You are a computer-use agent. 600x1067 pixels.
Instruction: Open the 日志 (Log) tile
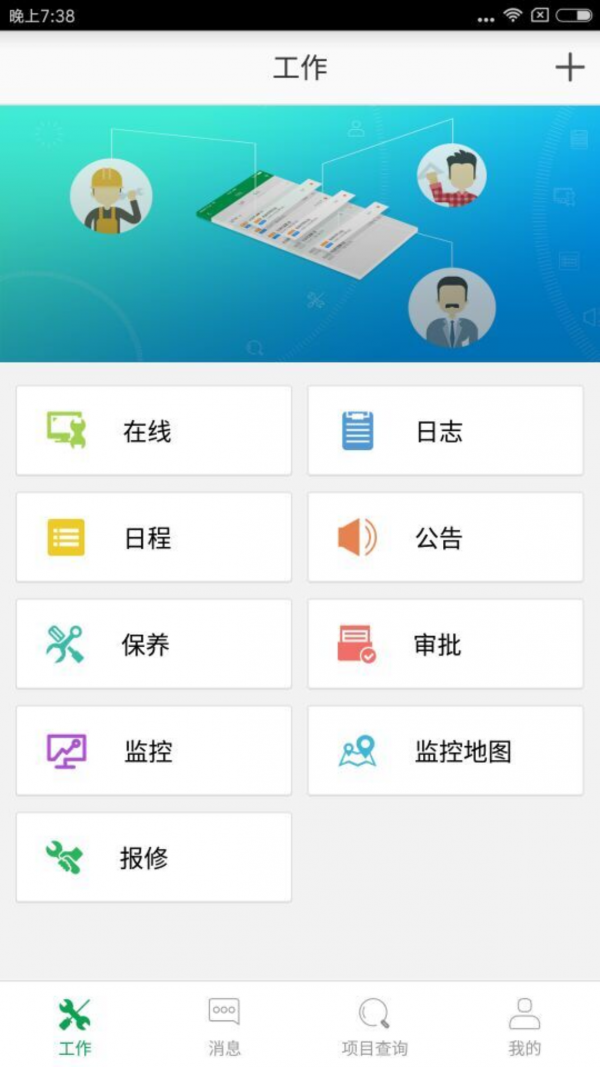(445, 431)
